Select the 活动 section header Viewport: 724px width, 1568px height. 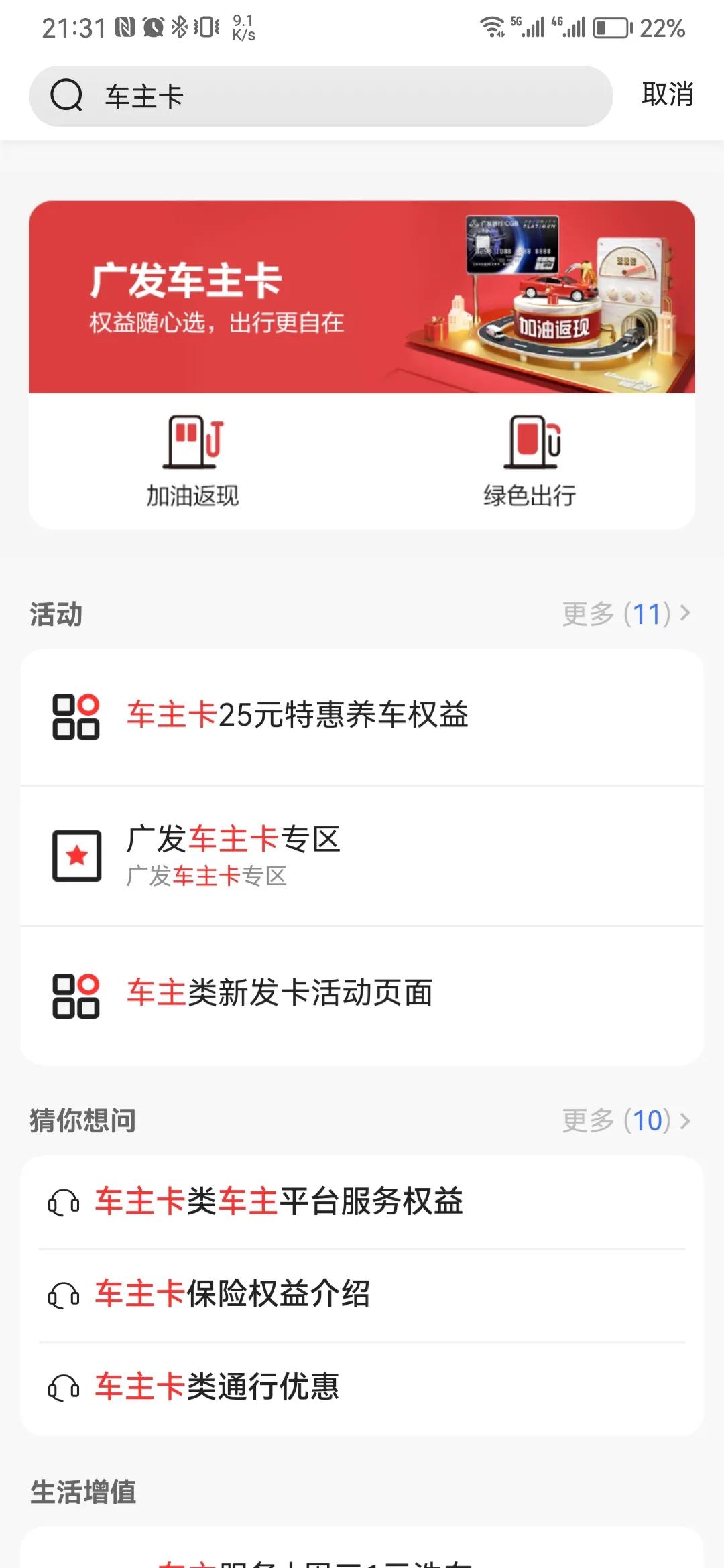[x=54, y=613]
